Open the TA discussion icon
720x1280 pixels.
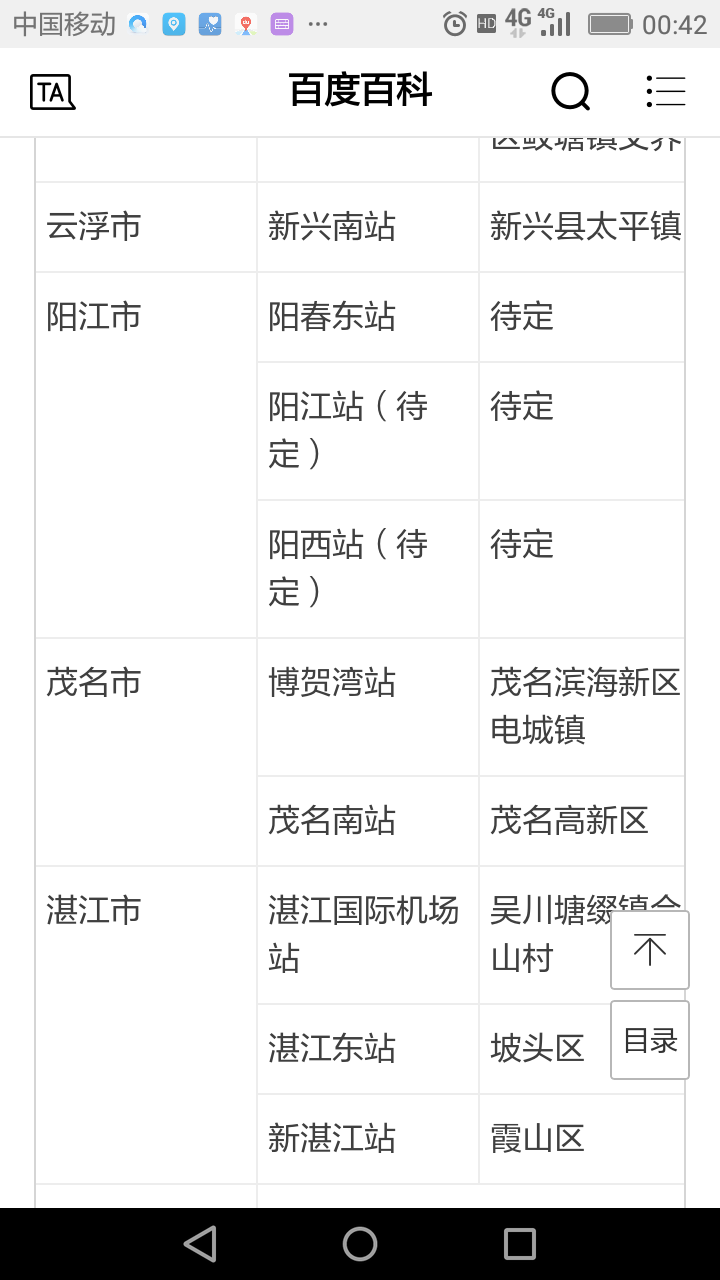53,92
